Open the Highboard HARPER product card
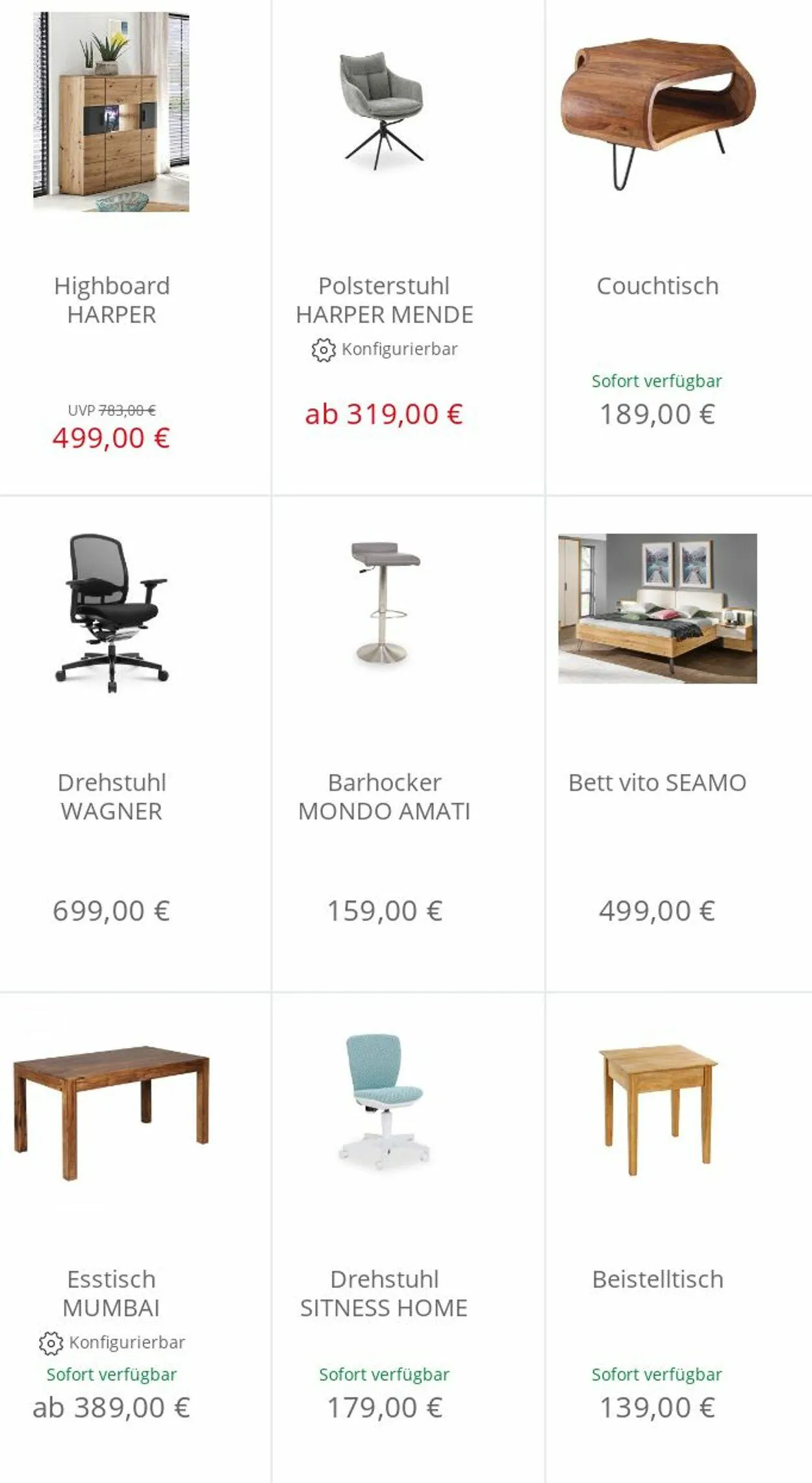This screenshot has height=1483, width=812. (111, 300)
